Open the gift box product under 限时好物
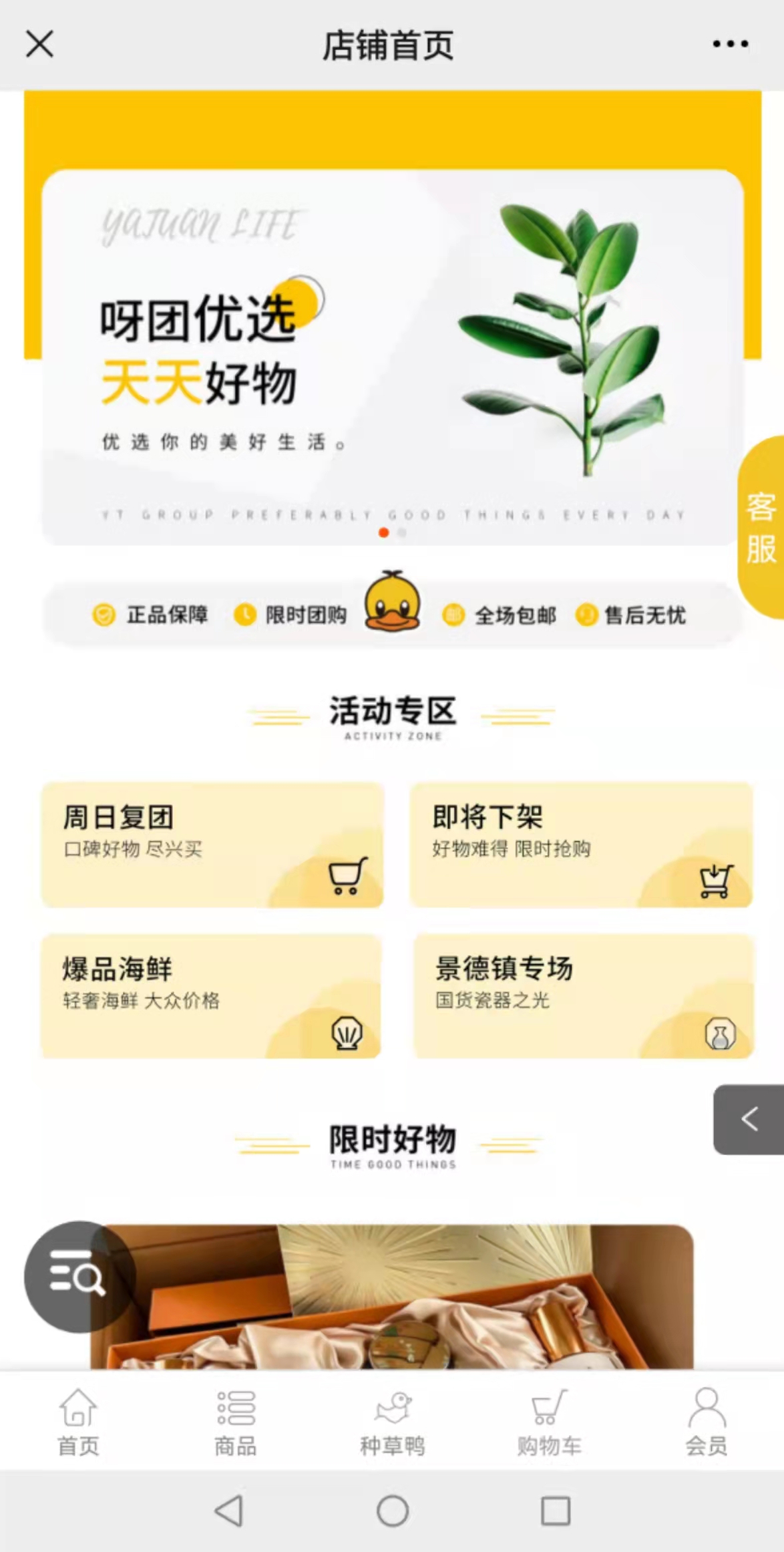The height and width of the screenshot is (1552, 784). click(392, 1297)
